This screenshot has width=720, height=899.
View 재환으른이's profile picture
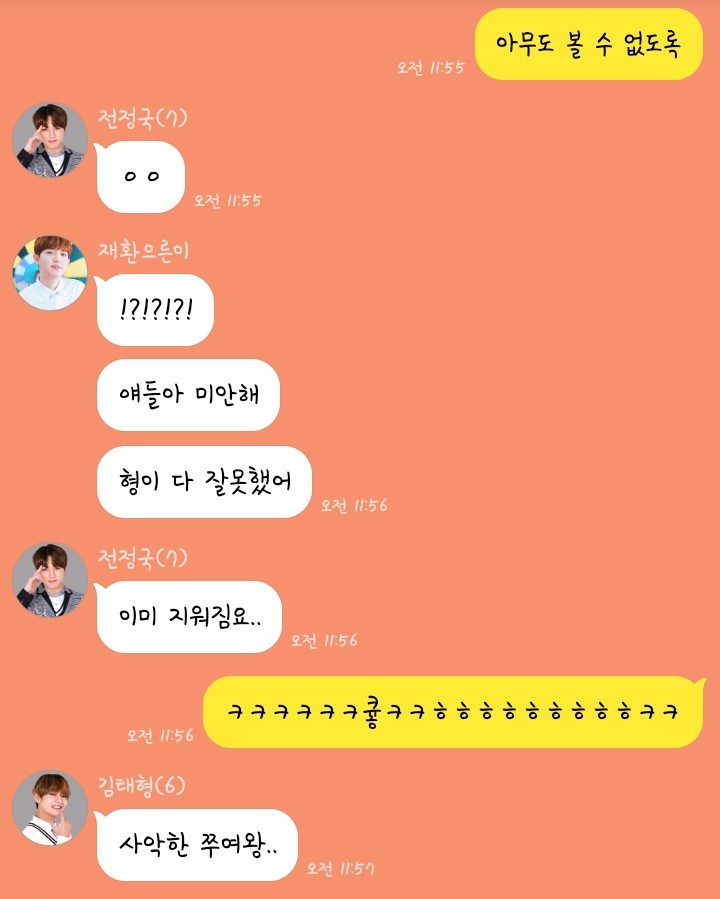tap(50, 273)
